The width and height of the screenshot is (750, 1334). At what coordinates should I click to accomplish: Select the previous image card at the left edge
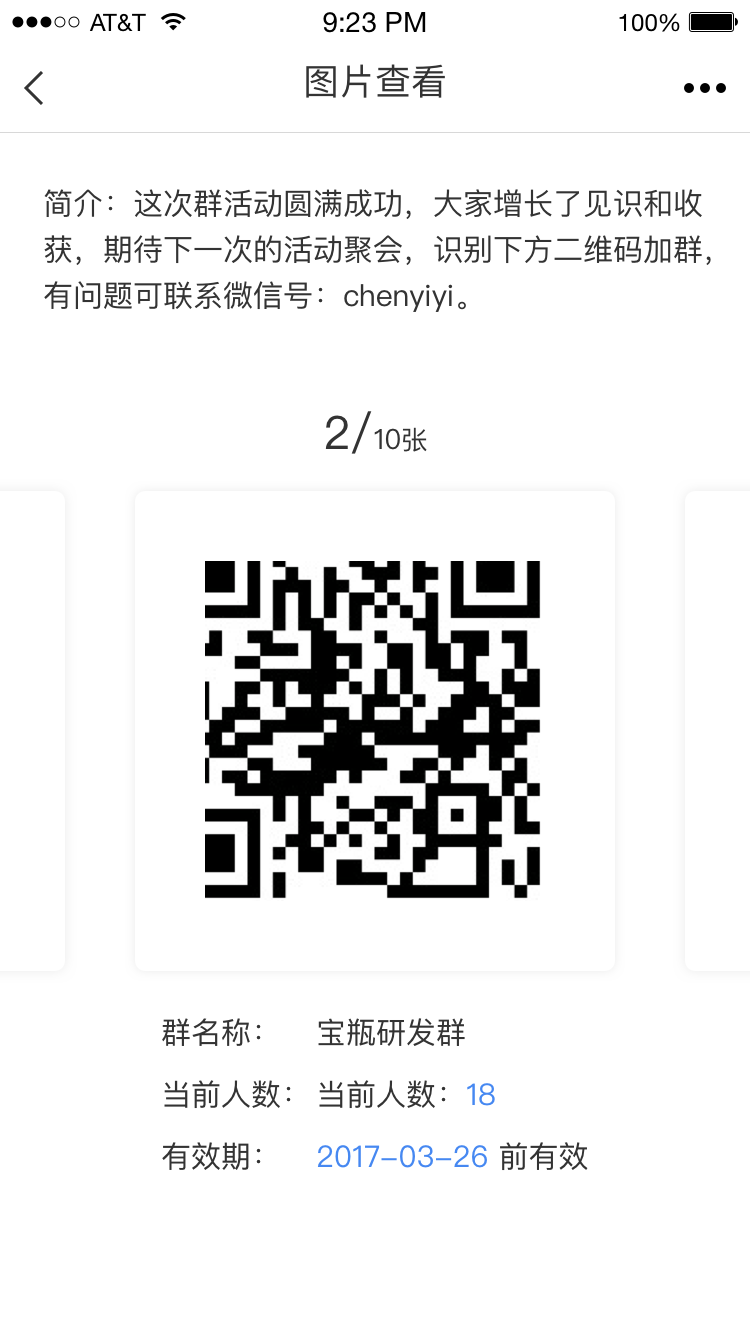coord(32,730)
